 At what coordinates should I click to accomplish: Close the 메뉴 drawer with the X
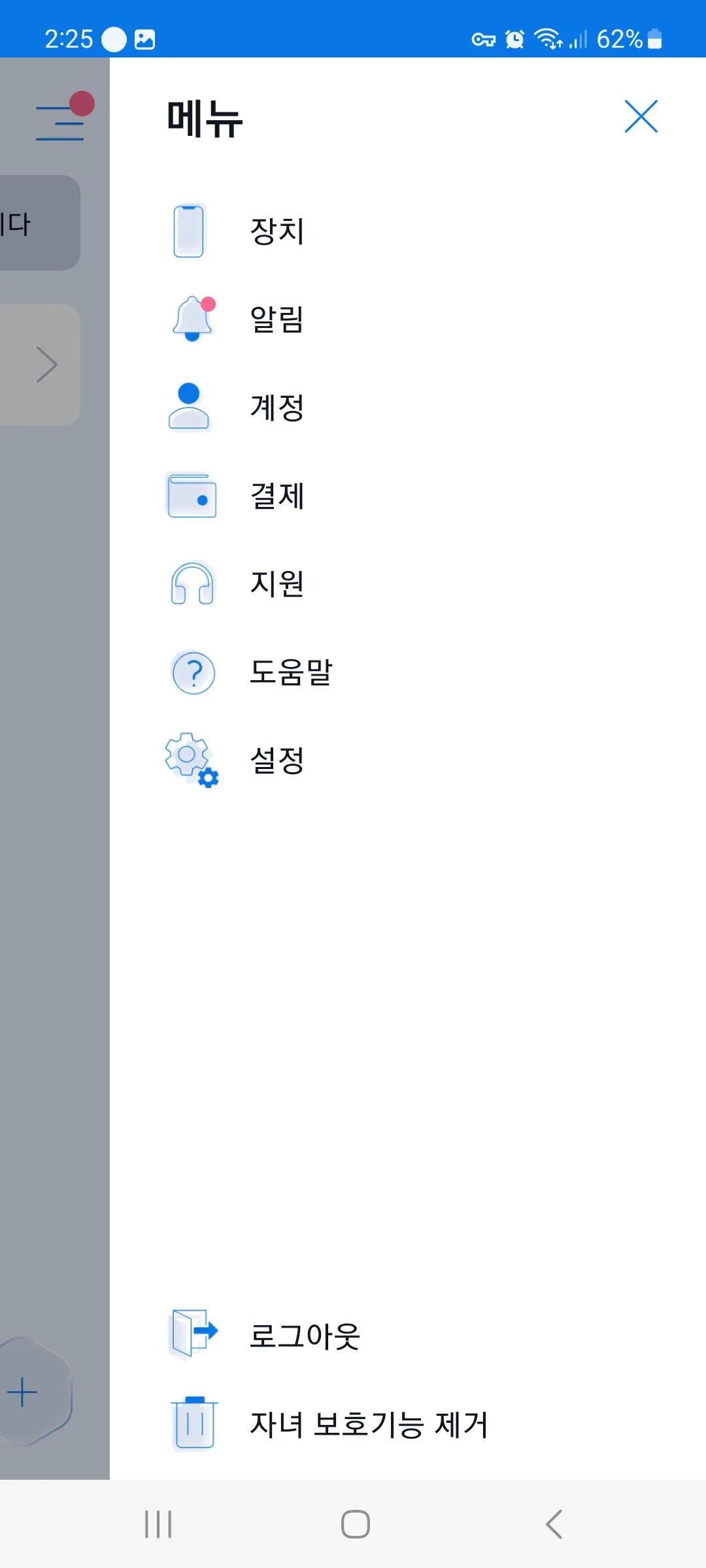[x=641, y=117]
